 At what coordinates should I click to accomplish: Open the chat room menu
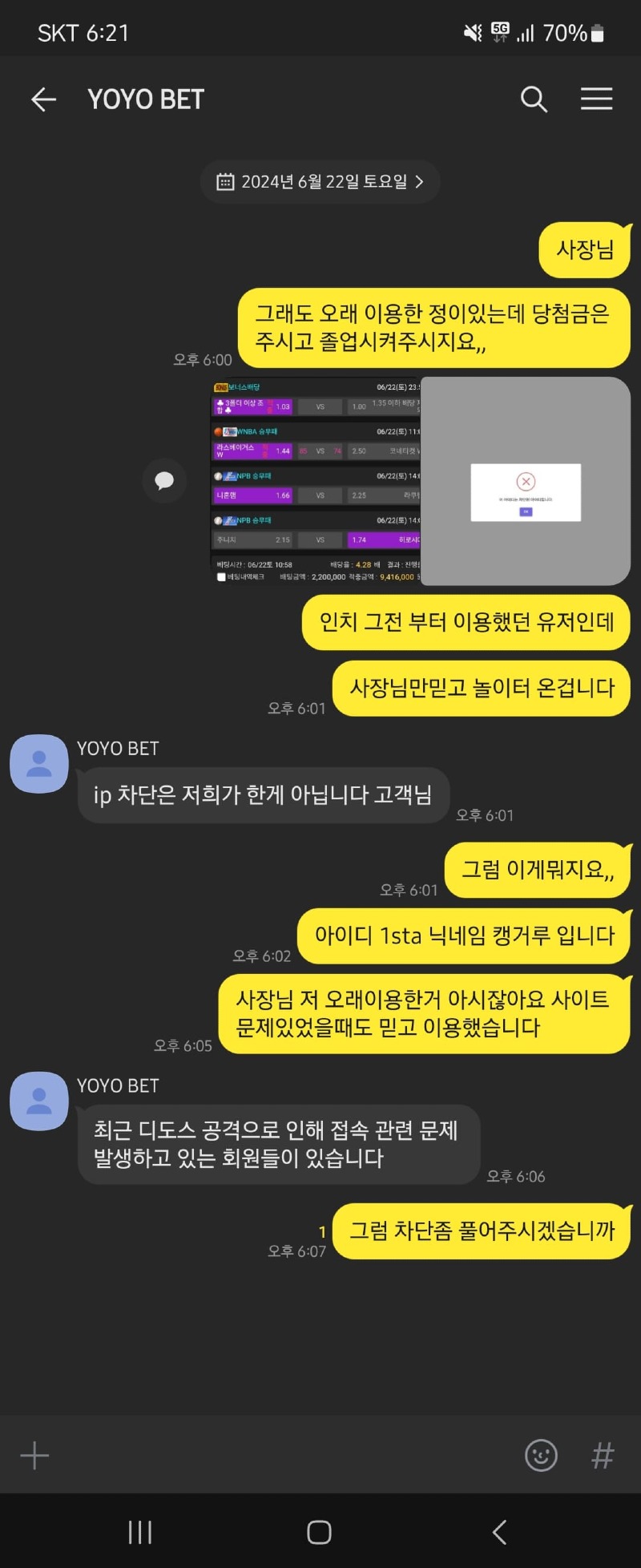[x=596, y=99]
